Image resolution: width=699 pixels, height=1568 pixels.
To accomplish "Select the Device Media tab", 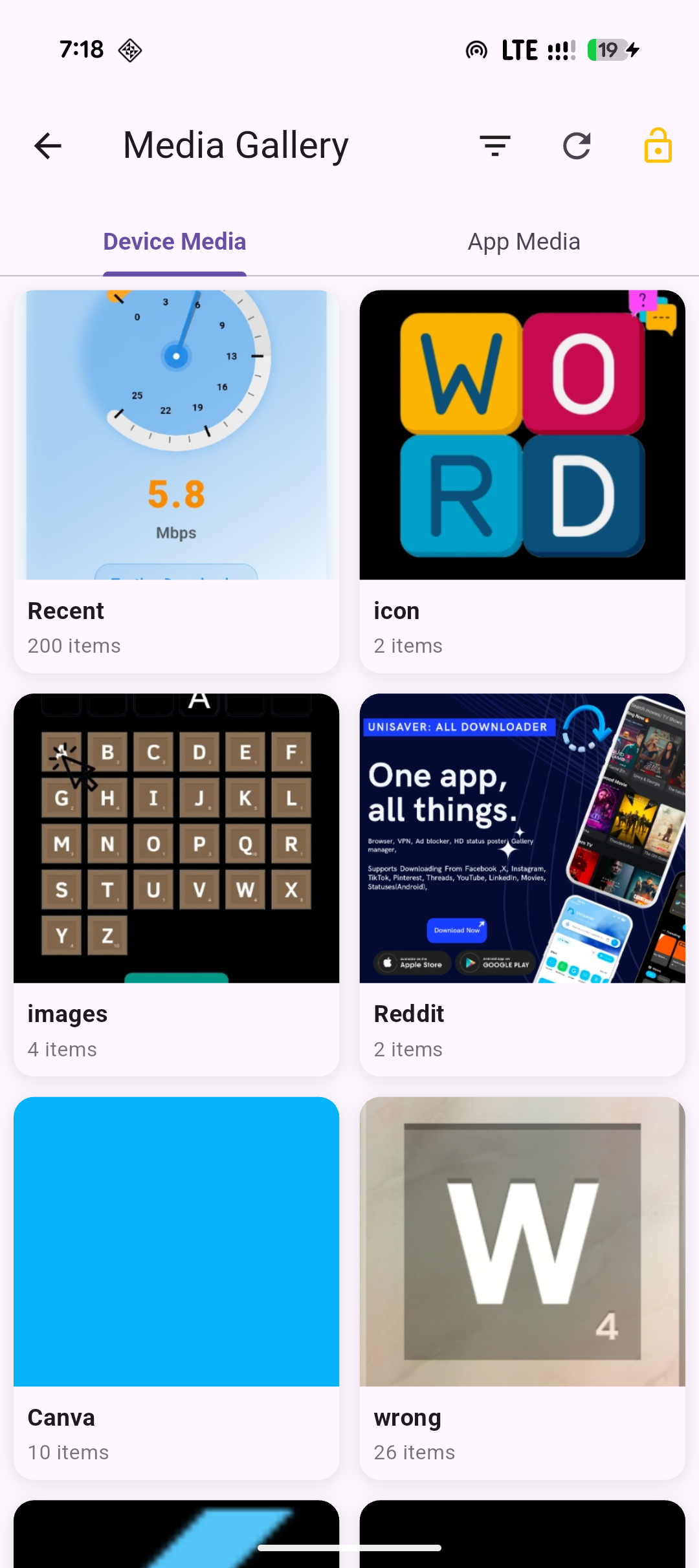I will [174, 241].
